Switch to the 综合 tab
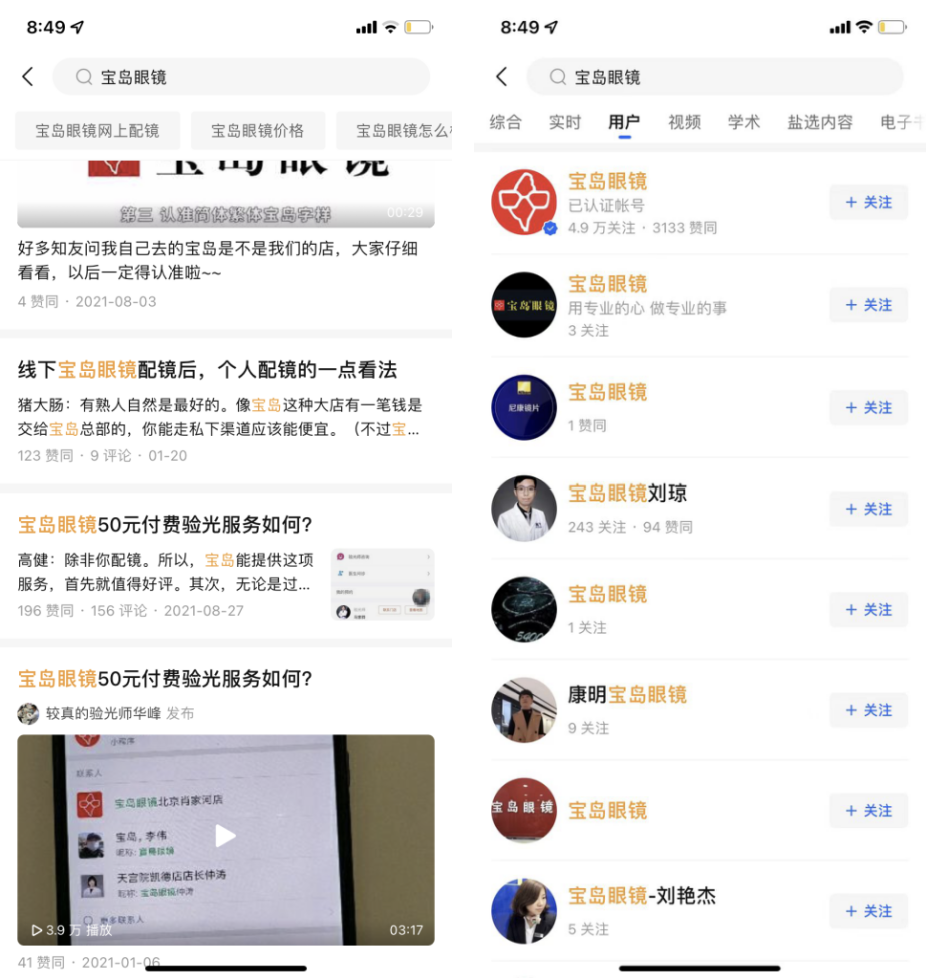This screenshot has width=926, height=980. click(505, 122)
